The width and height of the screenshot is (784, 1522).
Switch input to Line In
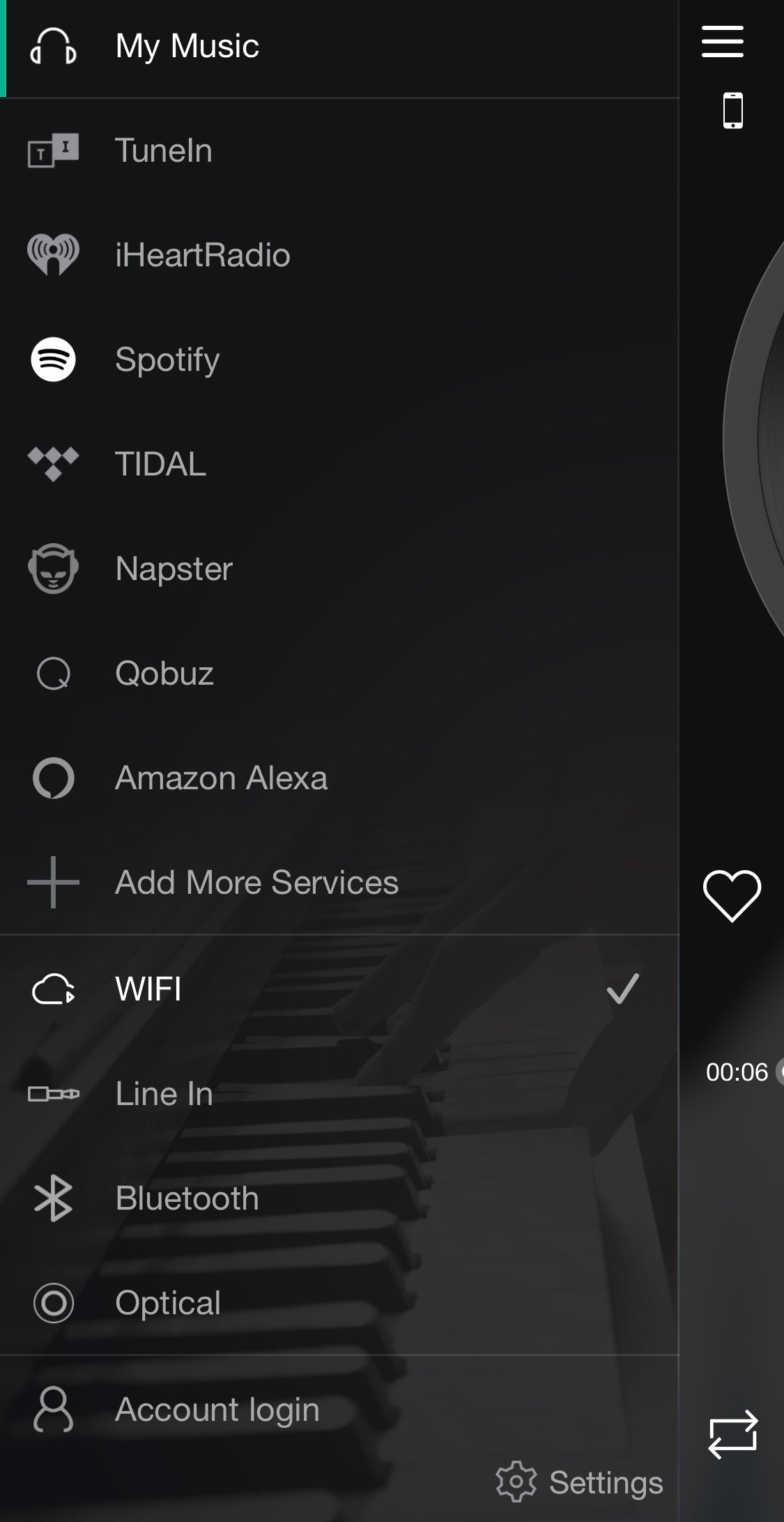[339, 1093]
